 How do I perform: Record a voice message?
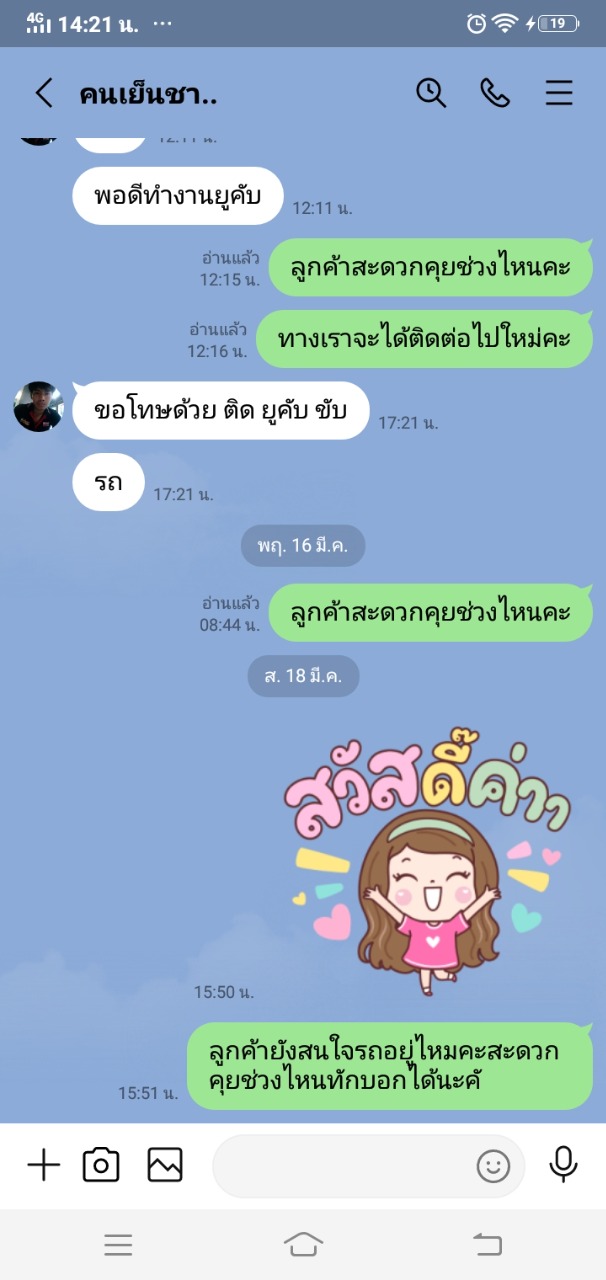click(x=563, y=1165)
